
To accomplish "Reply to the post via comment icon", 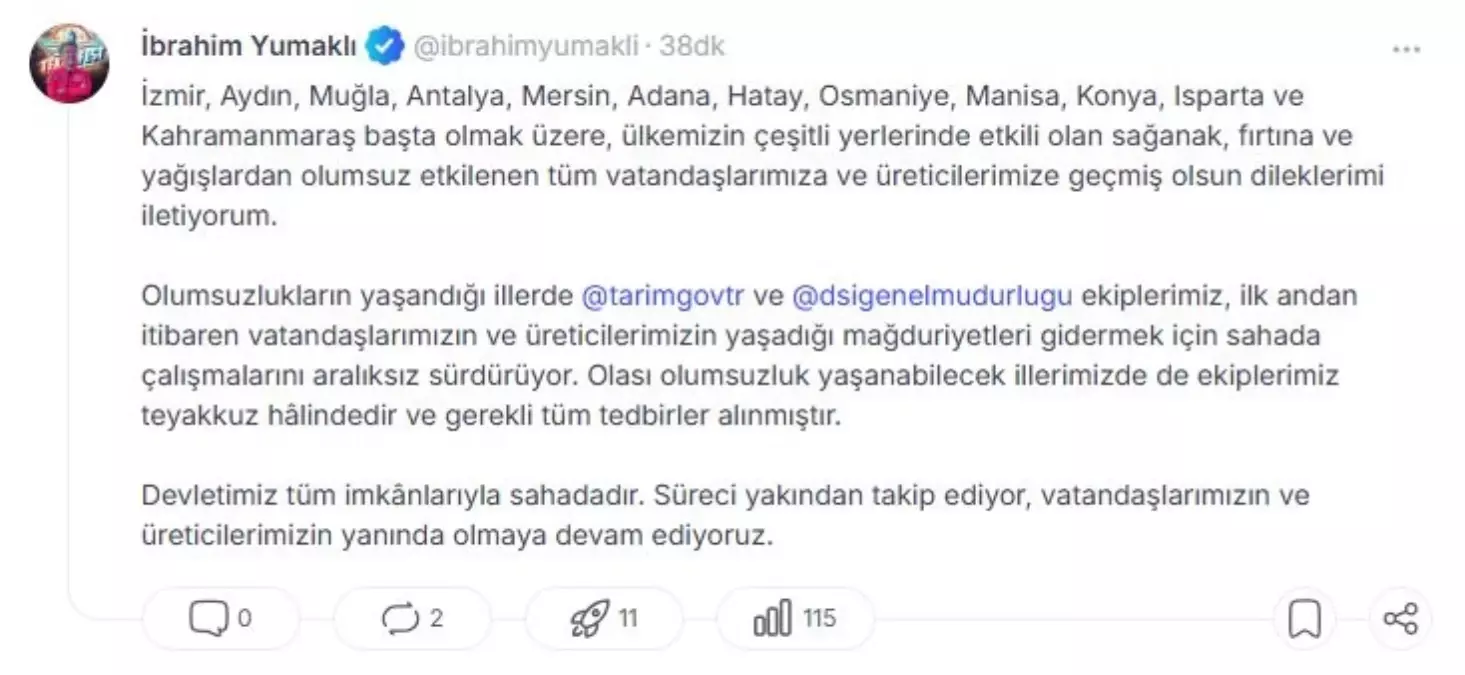I will tap(210, 619).
